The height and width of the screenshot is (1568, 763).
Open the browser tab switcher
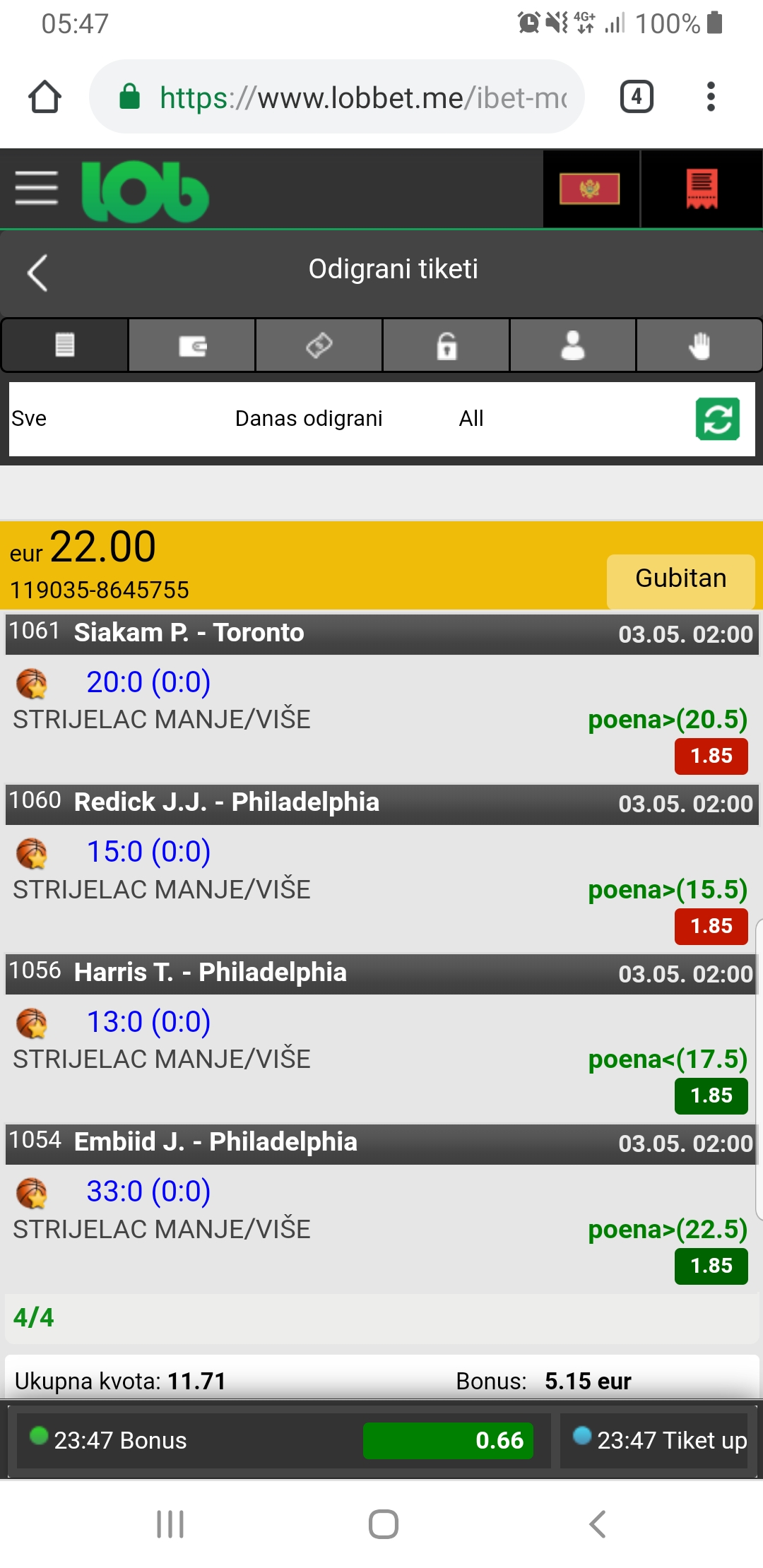click(x=637, y=97)
